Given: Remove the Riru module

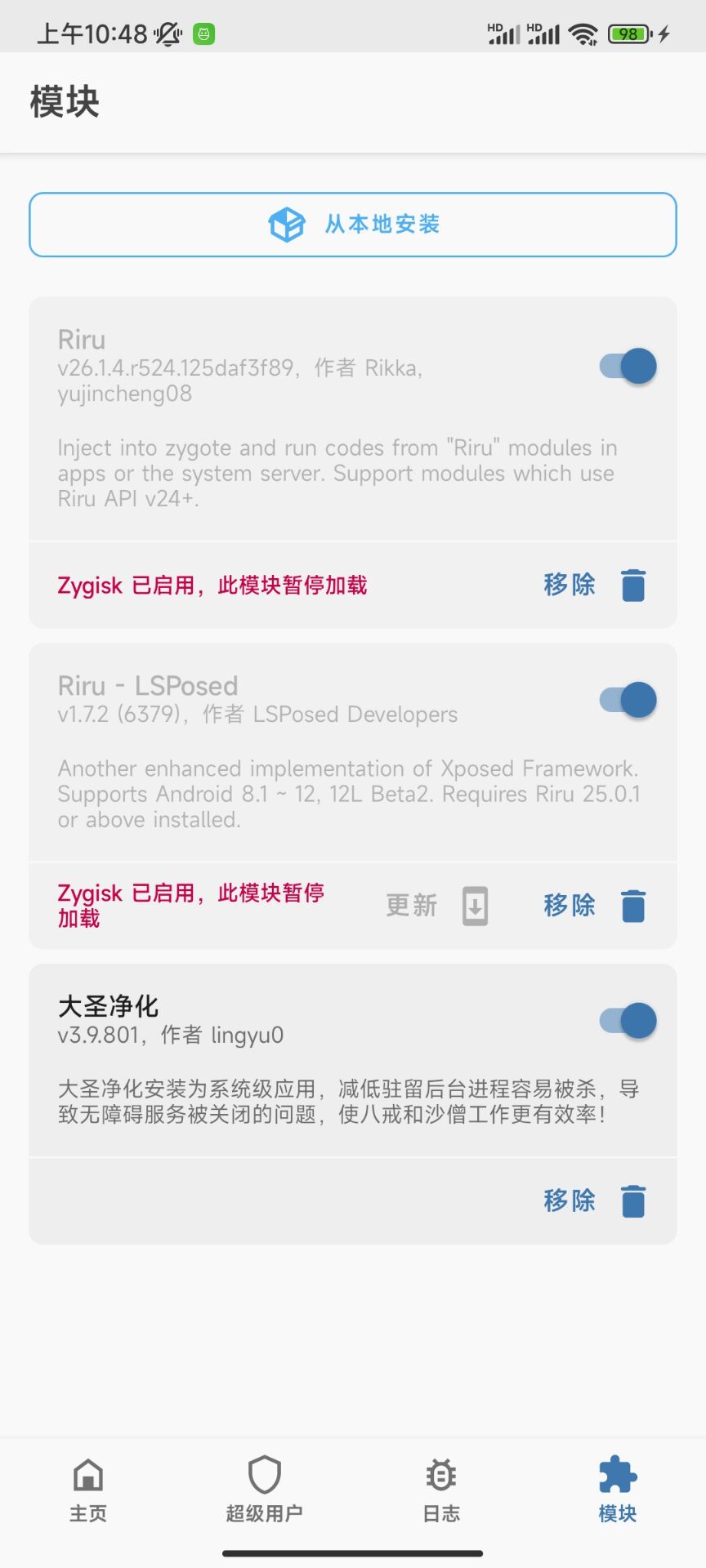Looking at the screenshot, I should pyautogui.click(x=594, y=585).
